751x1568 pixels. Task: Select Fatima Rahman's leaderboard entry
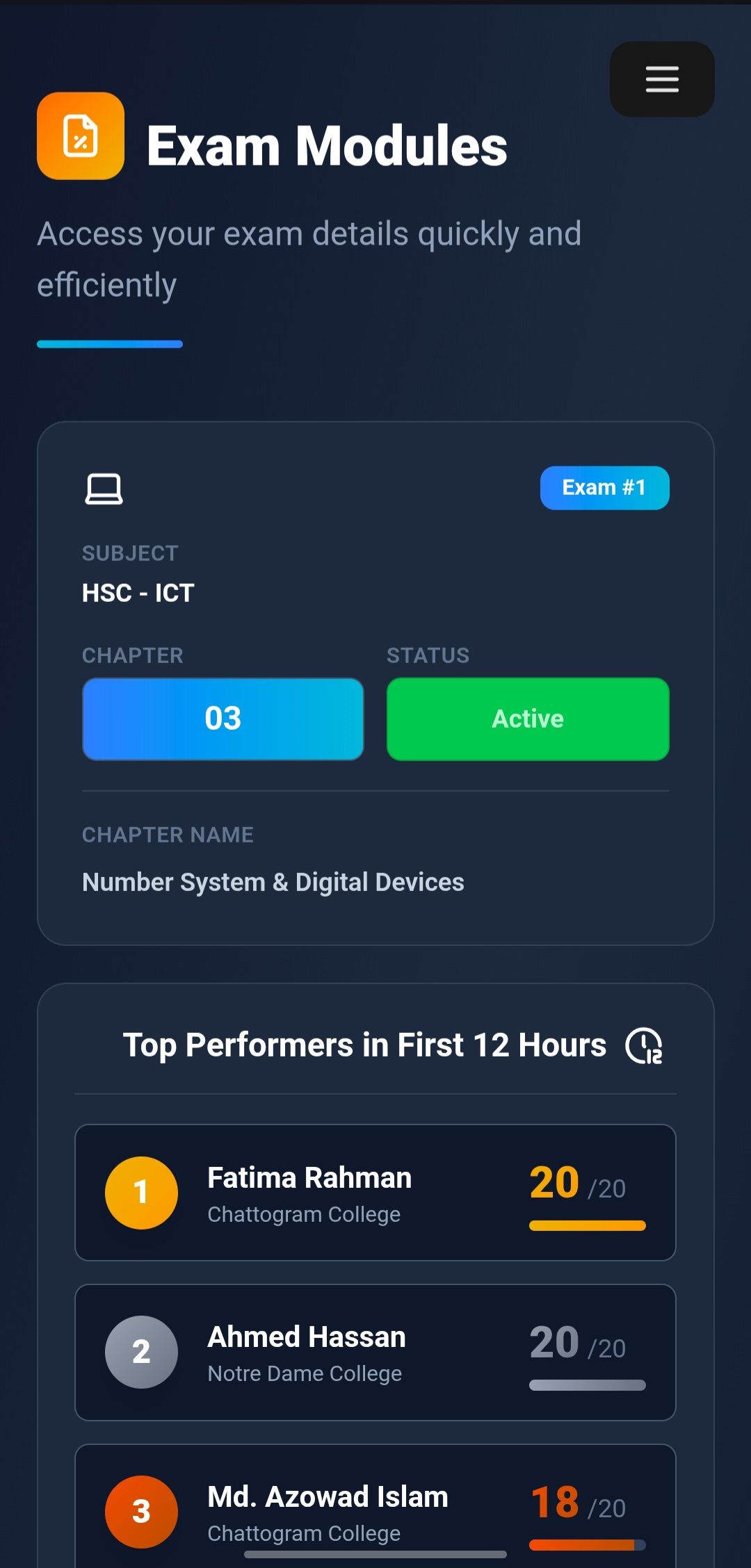[375, 1192]
